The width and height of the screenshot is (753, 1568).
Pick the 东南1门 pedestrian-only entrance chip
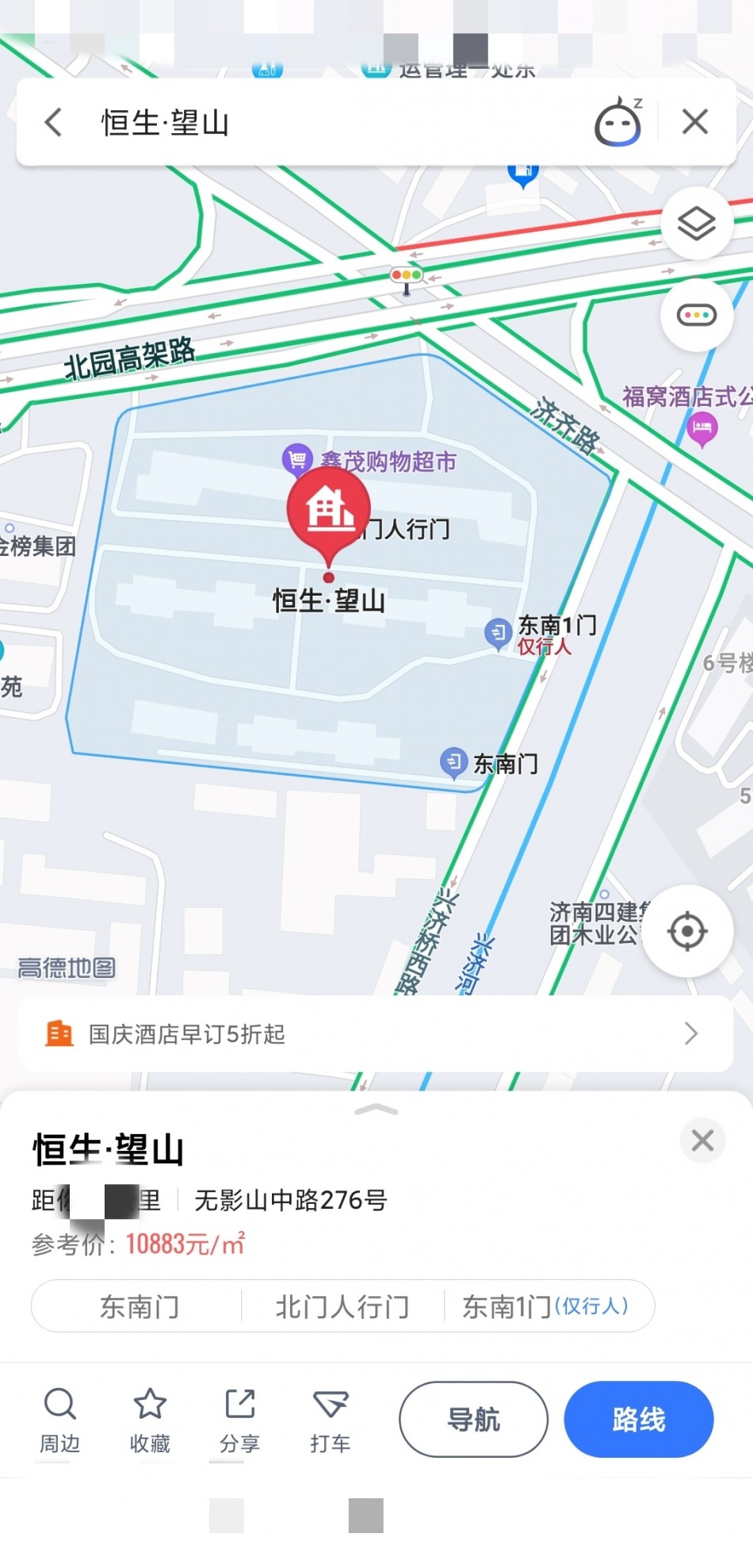point(545,1306)
